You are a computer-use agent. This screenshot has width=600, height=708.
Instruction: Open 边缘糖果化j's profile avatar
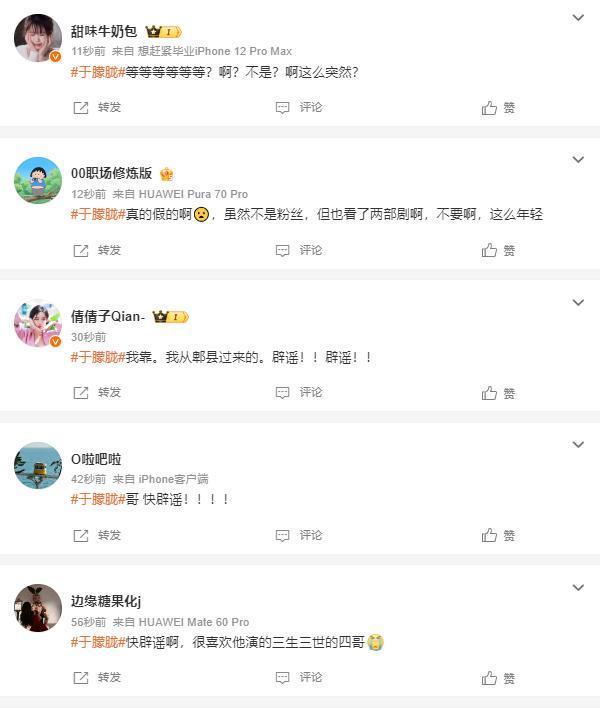point(38,608)
